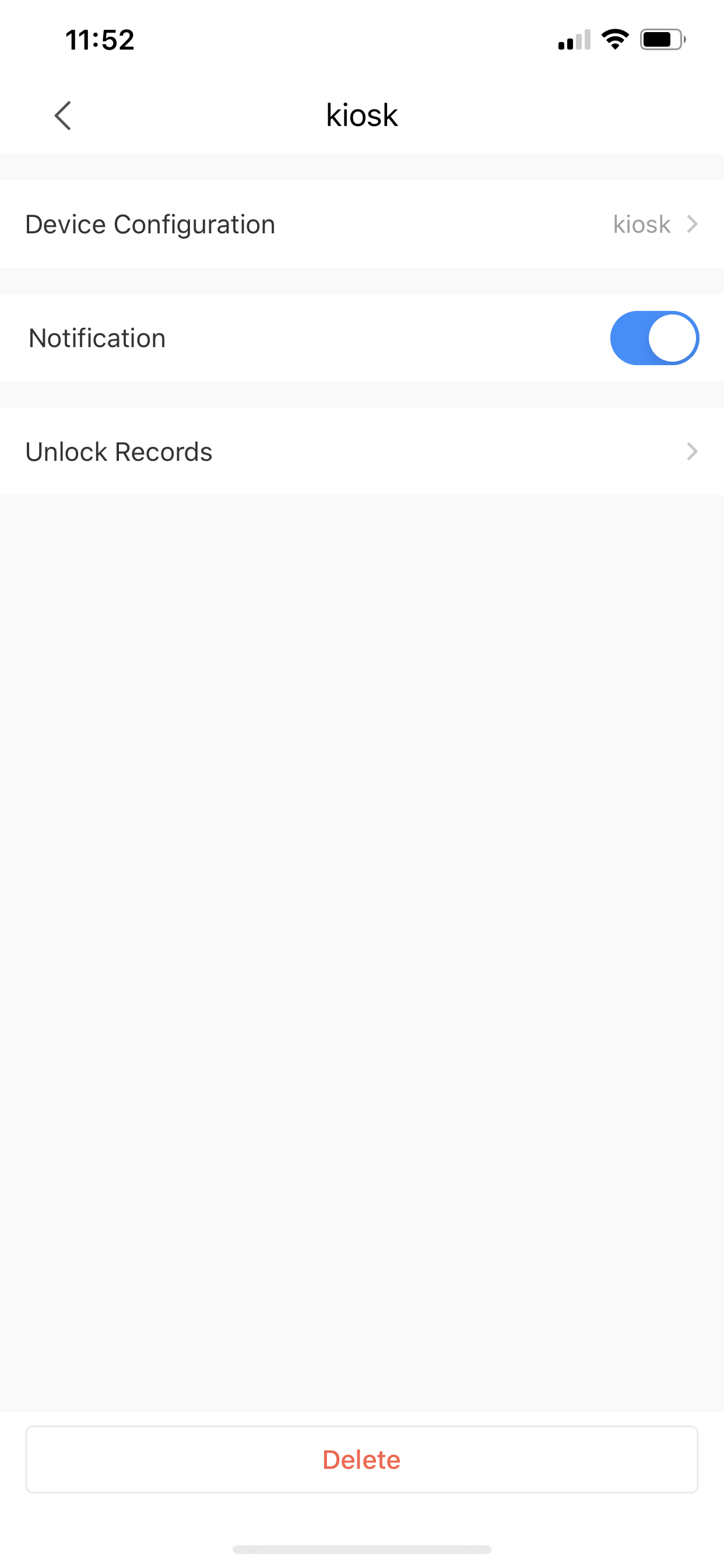Viewport: 724px width, 1568px height.
Task: Delete the kiosk device
Action: (361, 1459)
